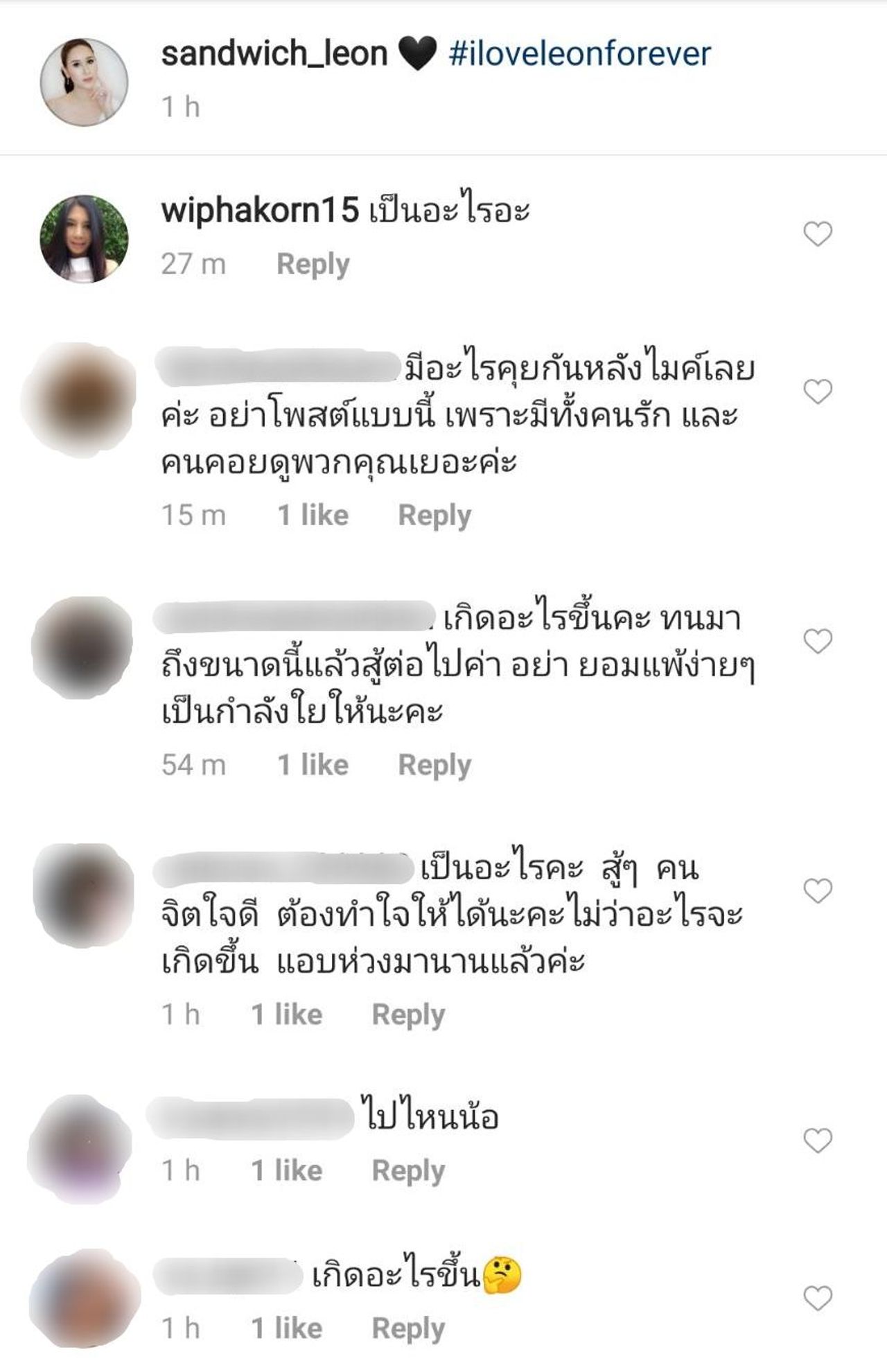887x1372 pixels.
Task: Like the comment posted 15 m ago
Action: coord(818,392)
